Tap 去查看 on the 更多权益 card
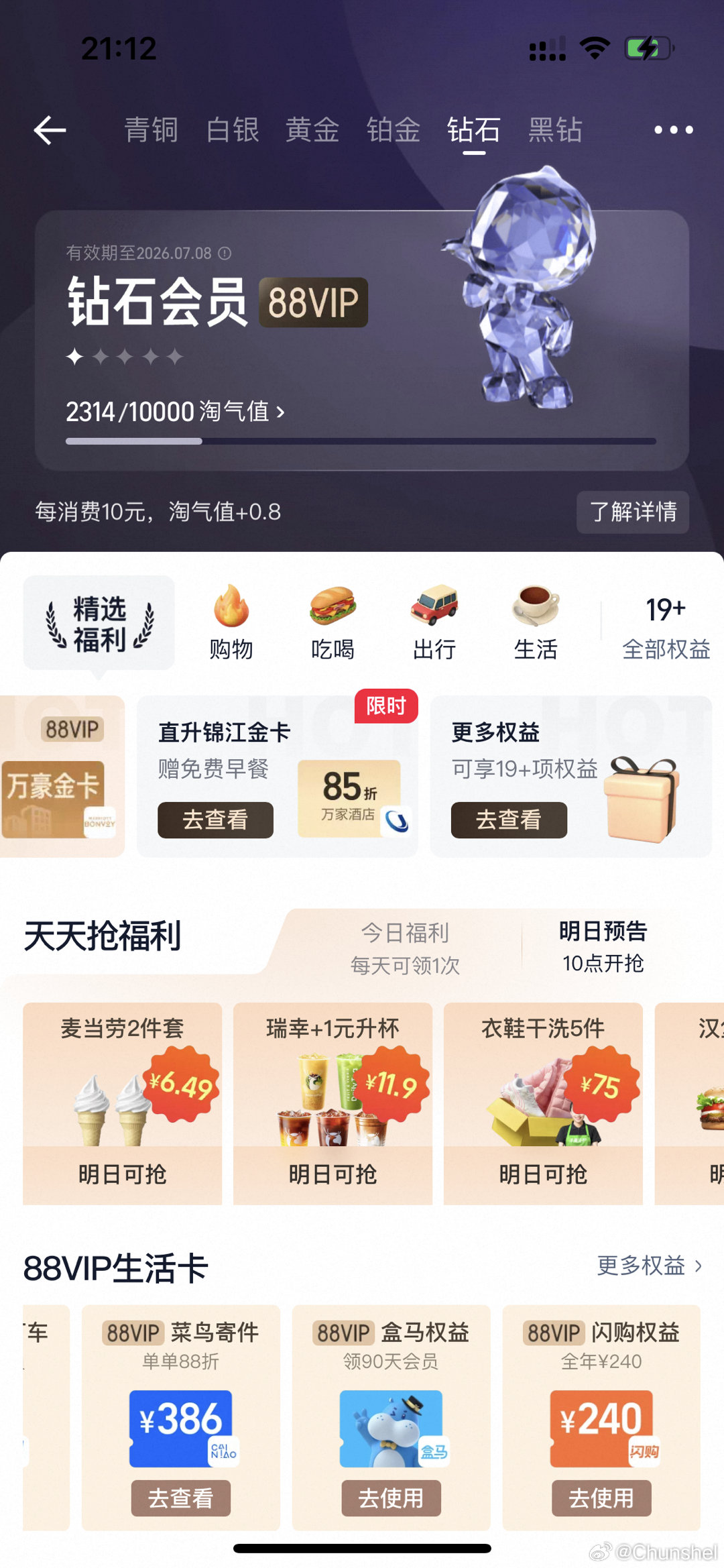This screenshot has width=724, height=1568. (x=508, y=820)
